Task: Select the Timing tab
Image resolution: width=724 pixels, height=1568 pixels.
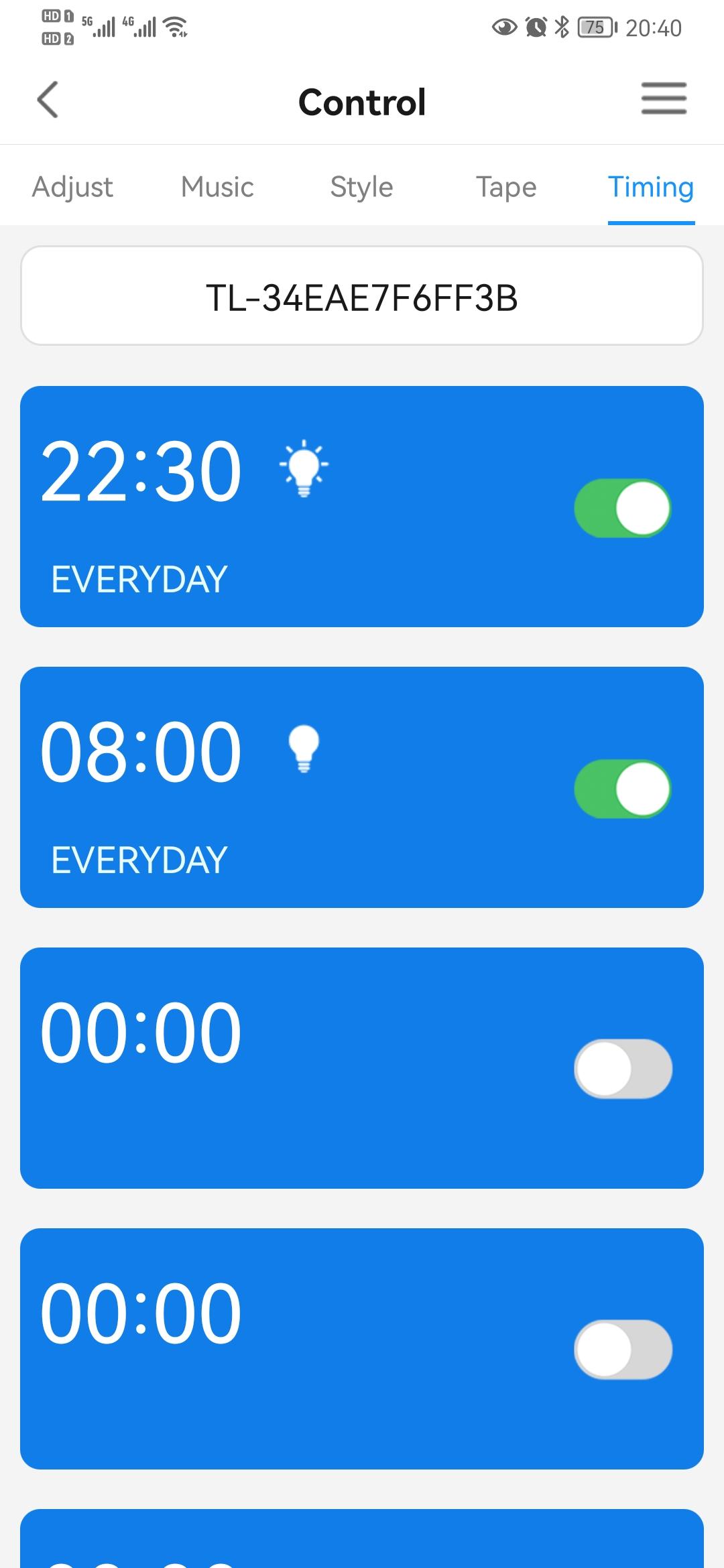Action: click(x=650, y=187)
